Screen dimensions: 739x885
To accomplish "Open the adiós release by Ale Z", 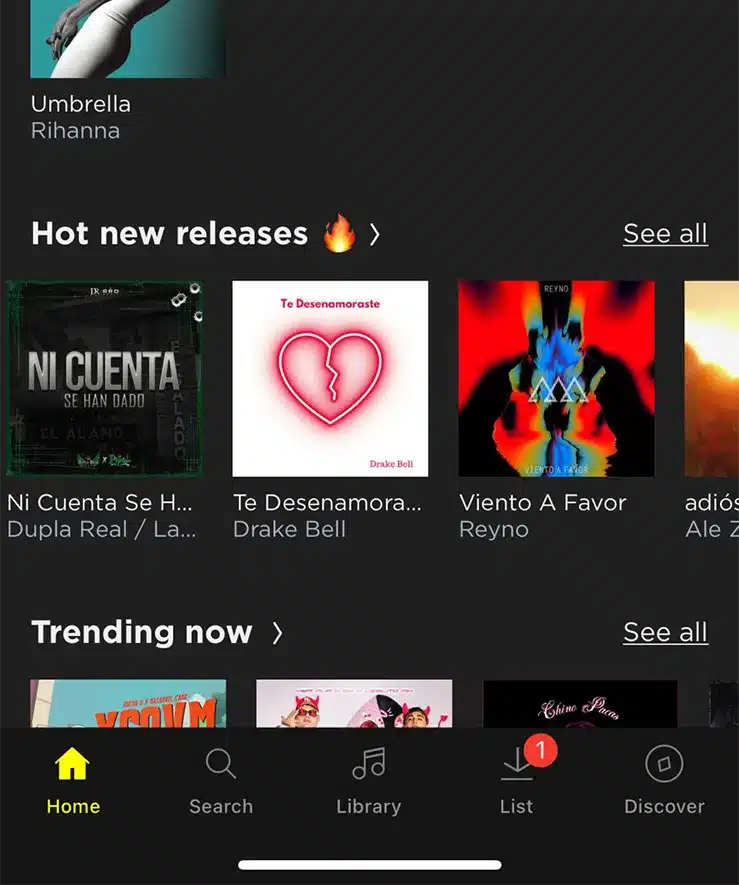I will (712, 379).
